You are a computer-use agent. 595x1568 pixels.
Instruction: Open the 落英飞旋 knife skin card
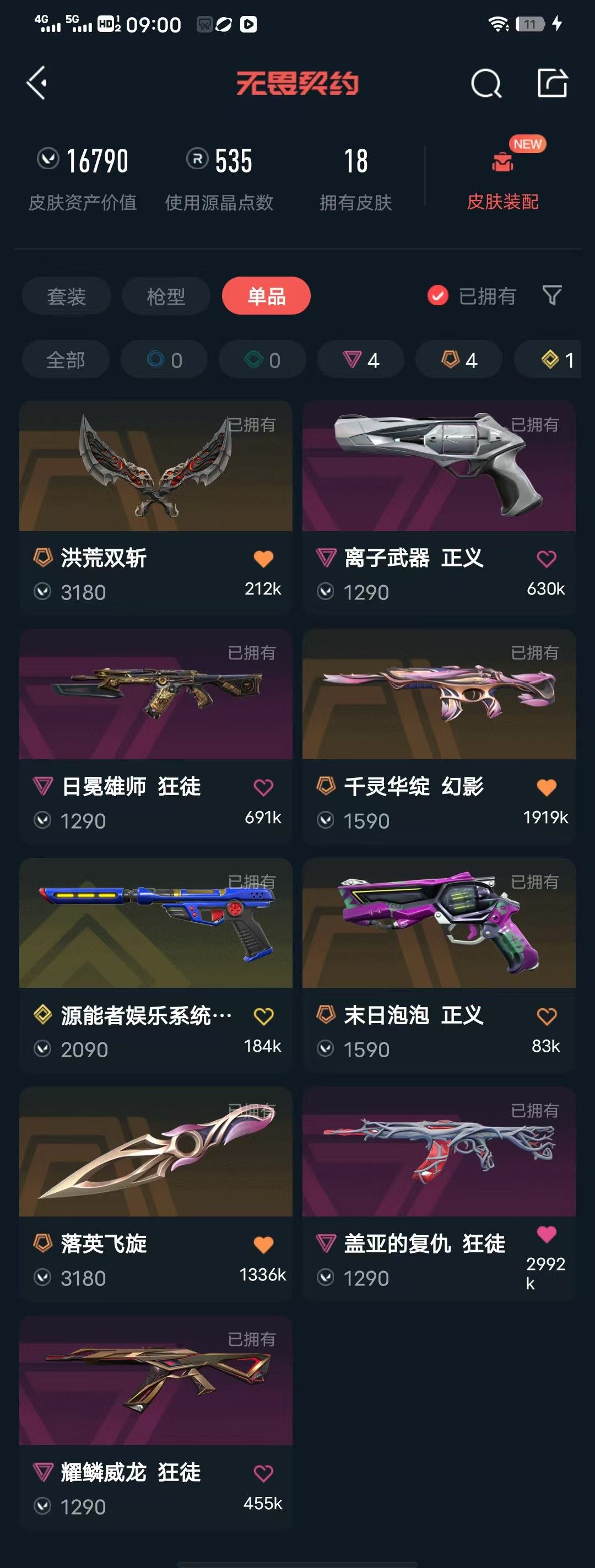click(156, 1193)
